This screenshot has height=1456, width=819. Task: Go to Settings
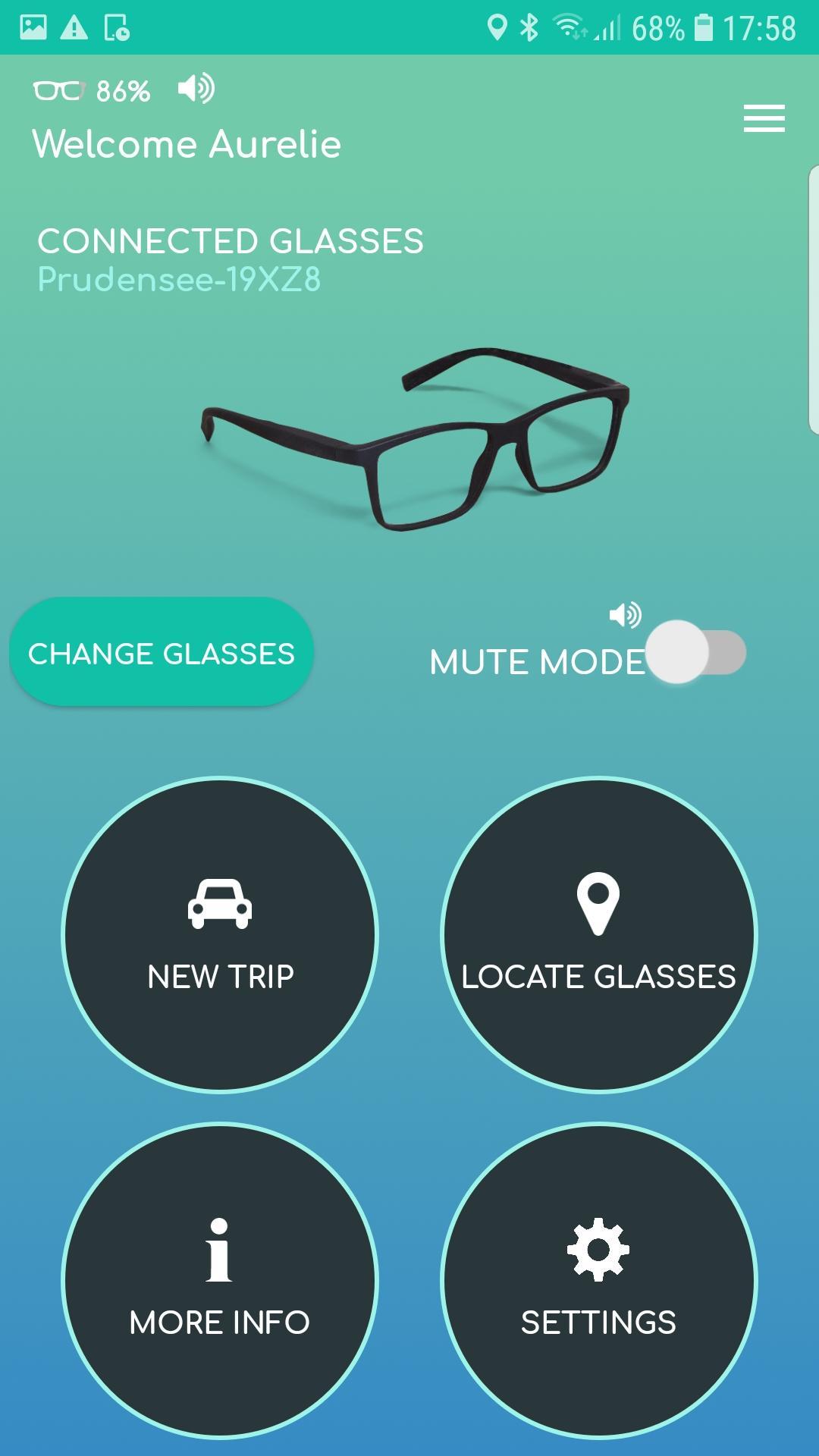598,1280
